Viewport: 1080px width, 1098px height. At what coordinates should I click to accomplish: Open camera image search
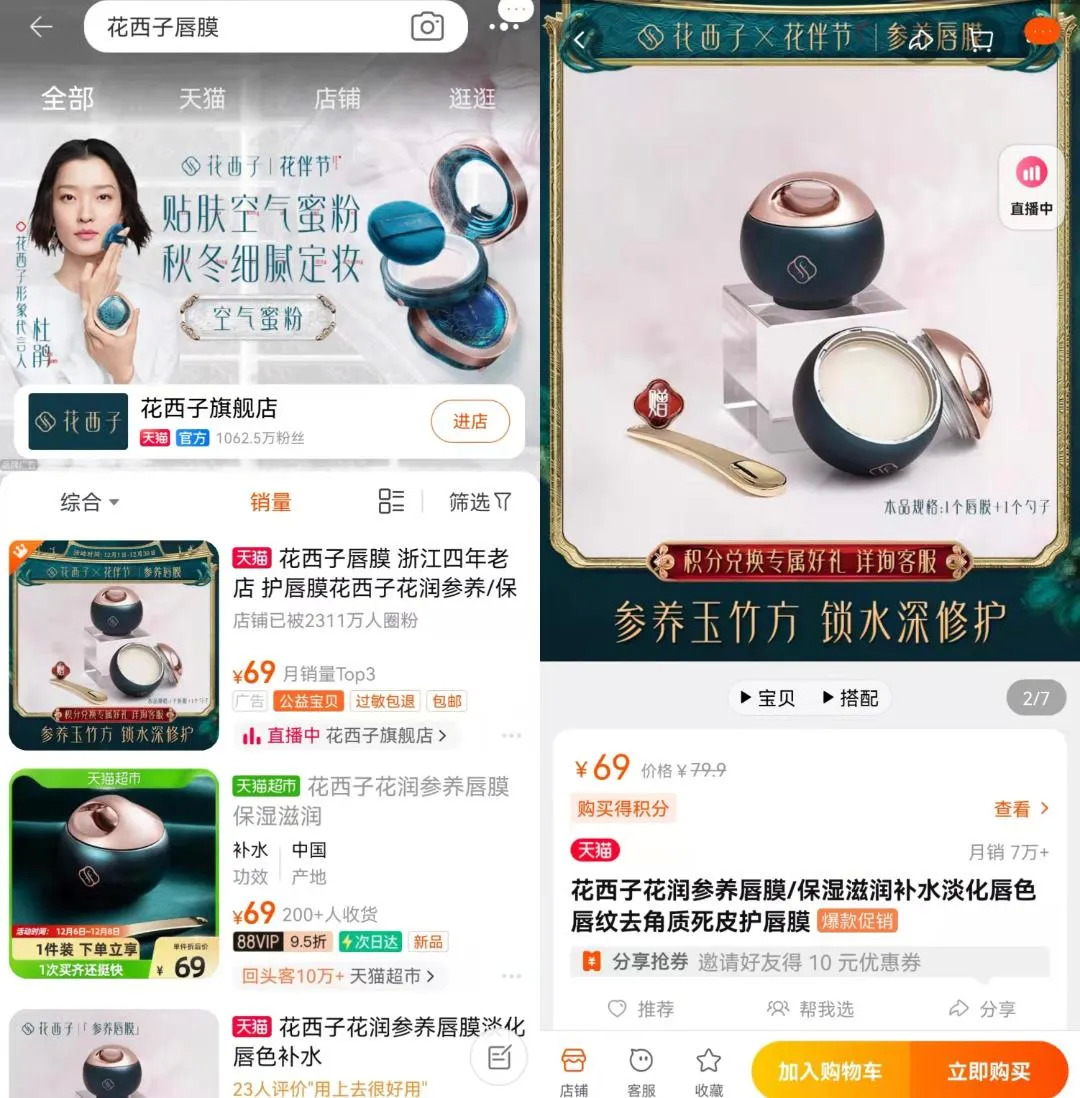[427, 27]
